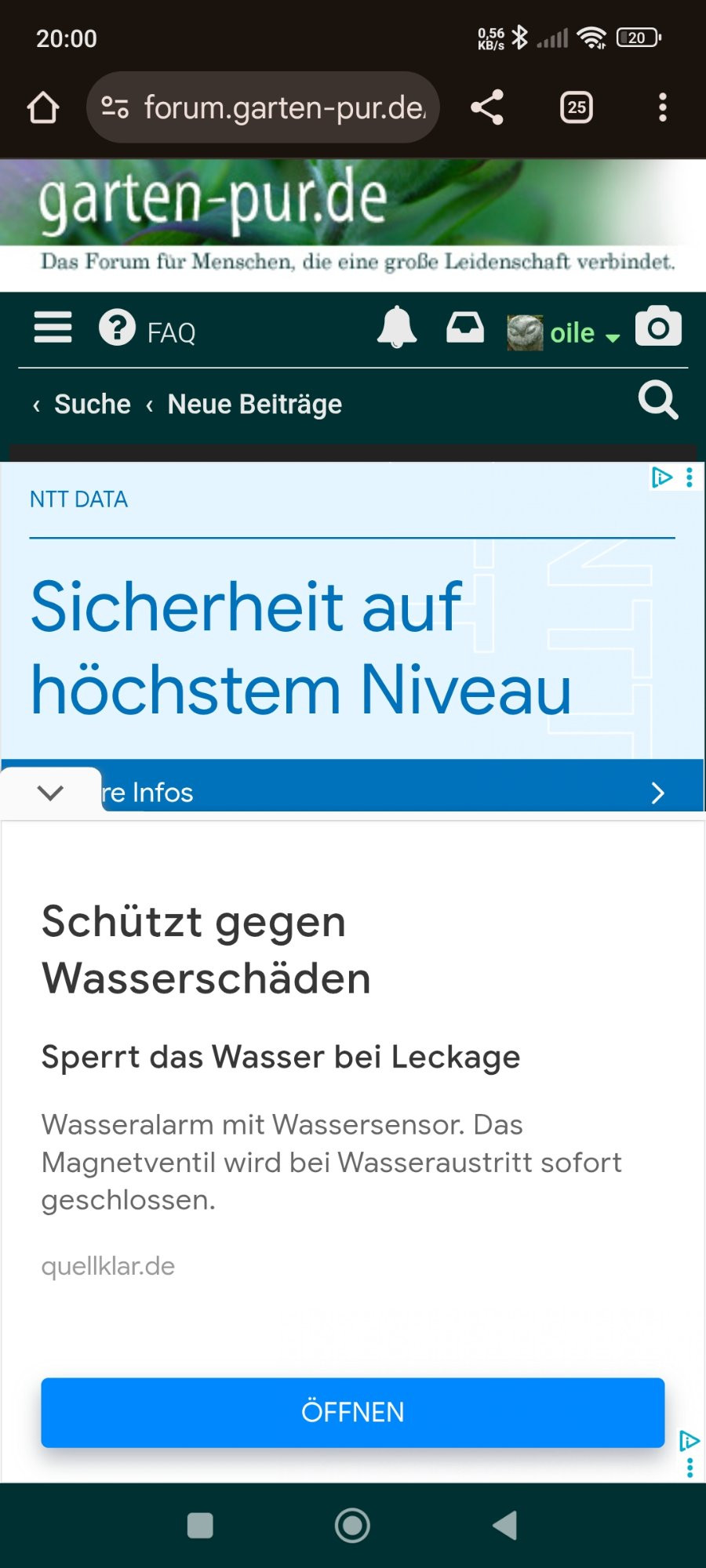Open the tab switcher showing 25
This screenshot has height=1568, width=706.
click(577, 107)
